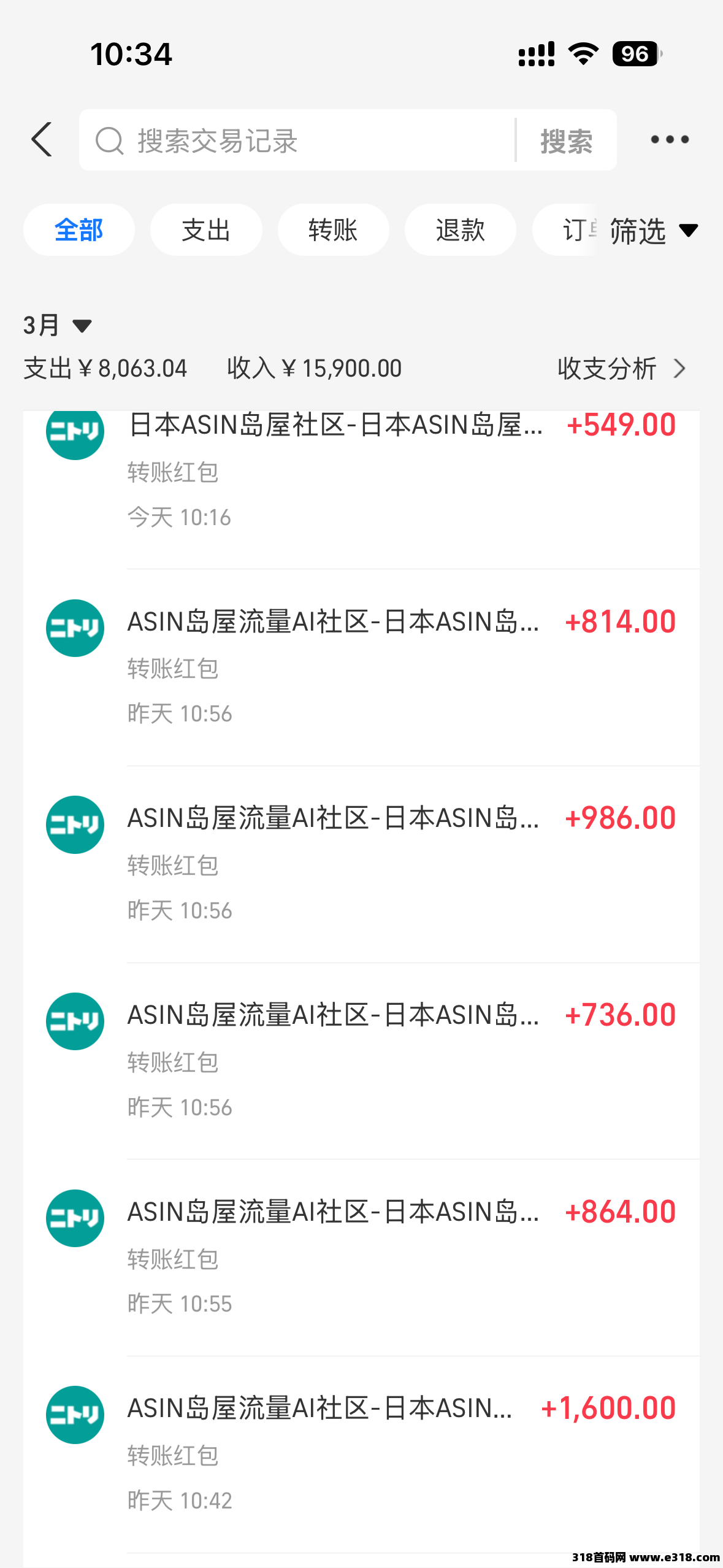Tap the ニトリ avatar on the +549.00 transaction
The image size is (723, 1568).
click(75, 432)
